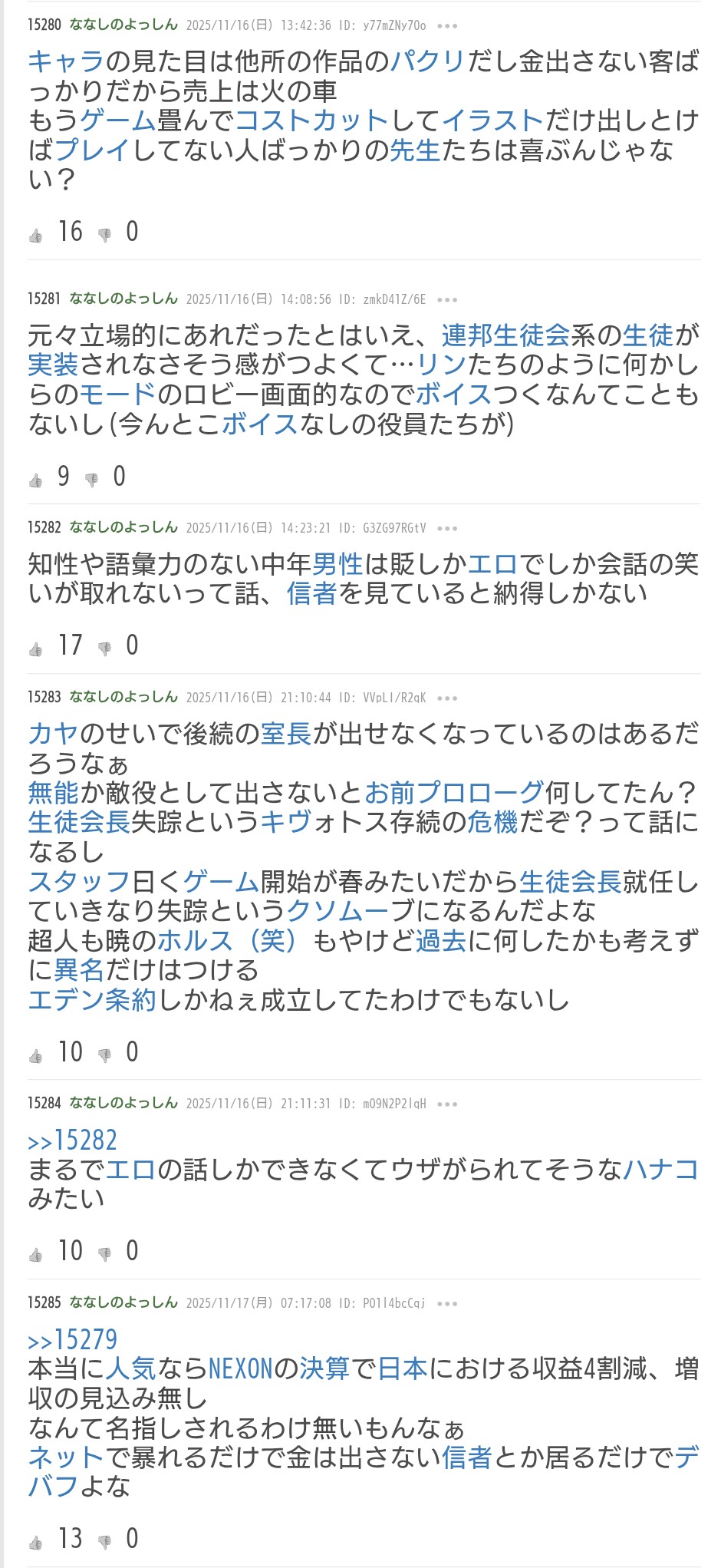View the ハナコ keyword link
This screenshot has height=1568, width=721.
[x=660, y=1170]
